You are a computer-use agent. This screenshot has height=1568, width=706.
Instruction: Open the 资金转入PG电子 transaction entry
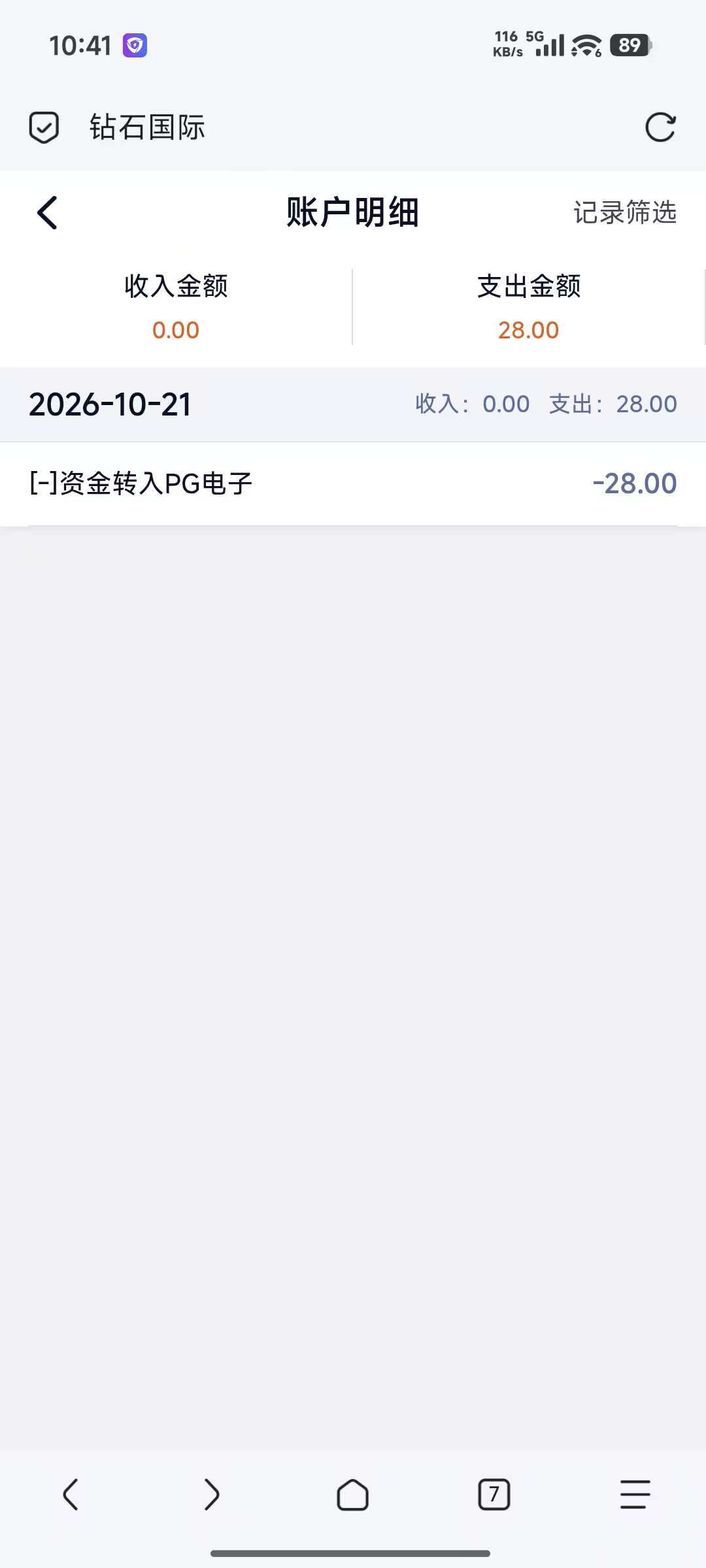(x=353, y=483)
